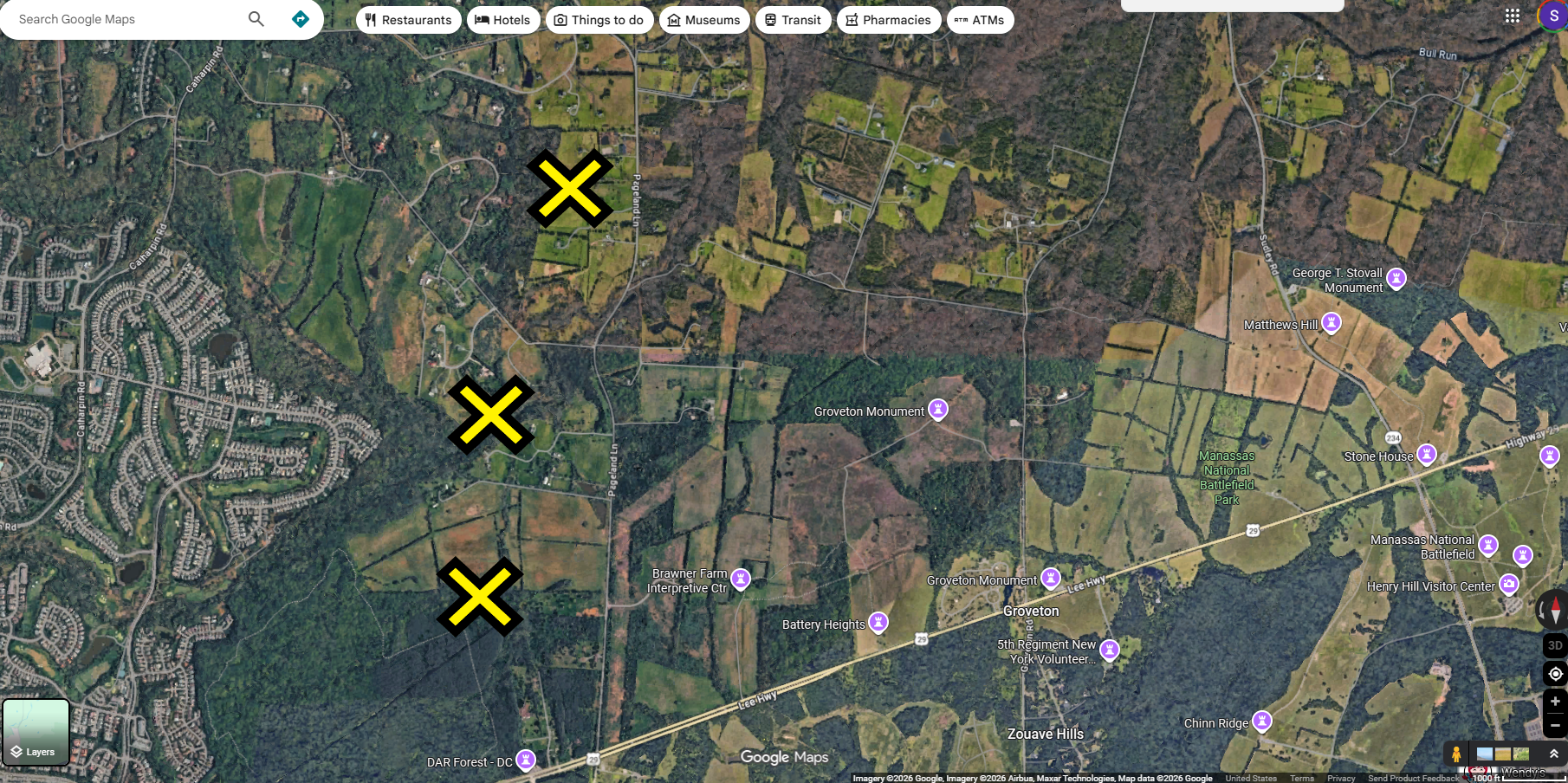Show nearby ATMs
1568x783 pixels.
[x=980, y=20]
